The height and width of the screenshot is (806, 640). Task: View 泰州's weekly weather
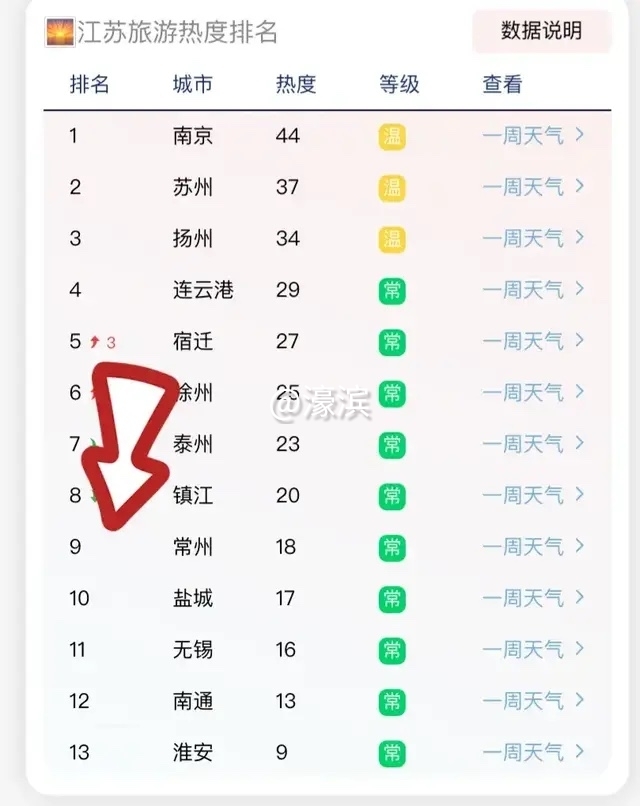[x=532, y=444]
